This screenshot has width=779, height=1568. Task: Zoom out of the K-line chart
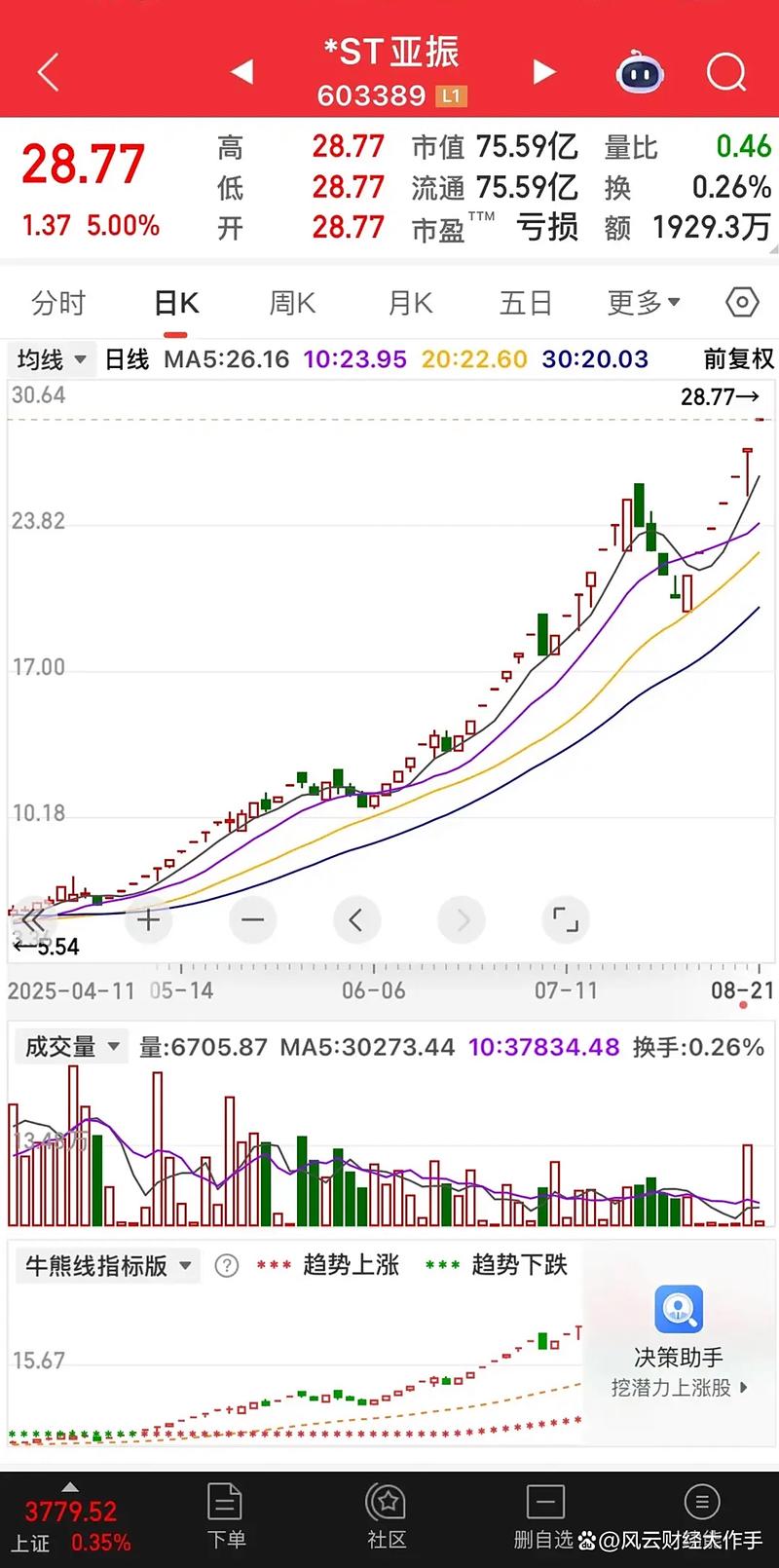(x=252, y=919)
